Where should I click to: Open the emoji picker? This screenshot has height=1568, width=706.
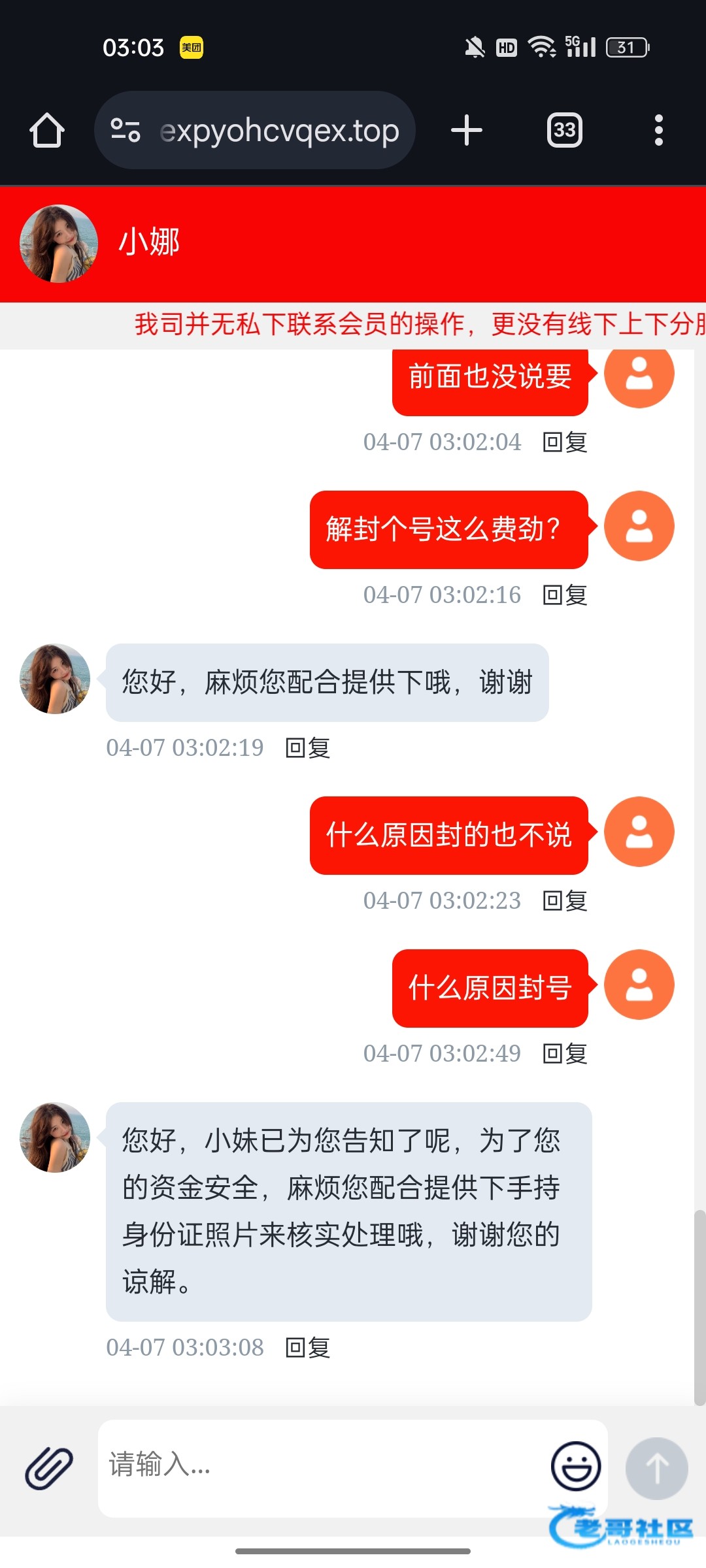[576, 1466]
